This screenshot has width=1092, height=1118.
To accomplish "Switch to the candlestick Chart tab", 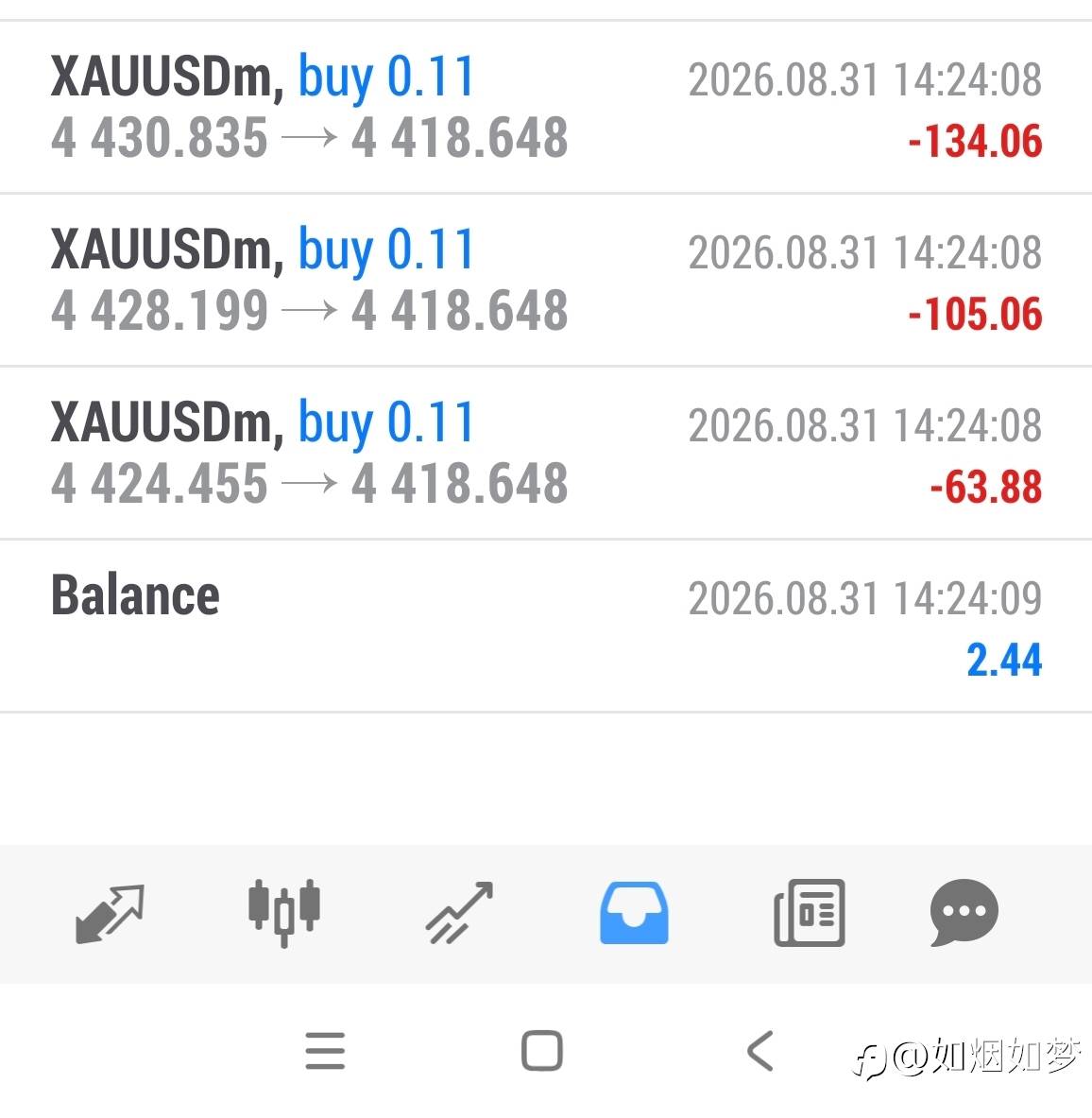I will coord(283,913).
